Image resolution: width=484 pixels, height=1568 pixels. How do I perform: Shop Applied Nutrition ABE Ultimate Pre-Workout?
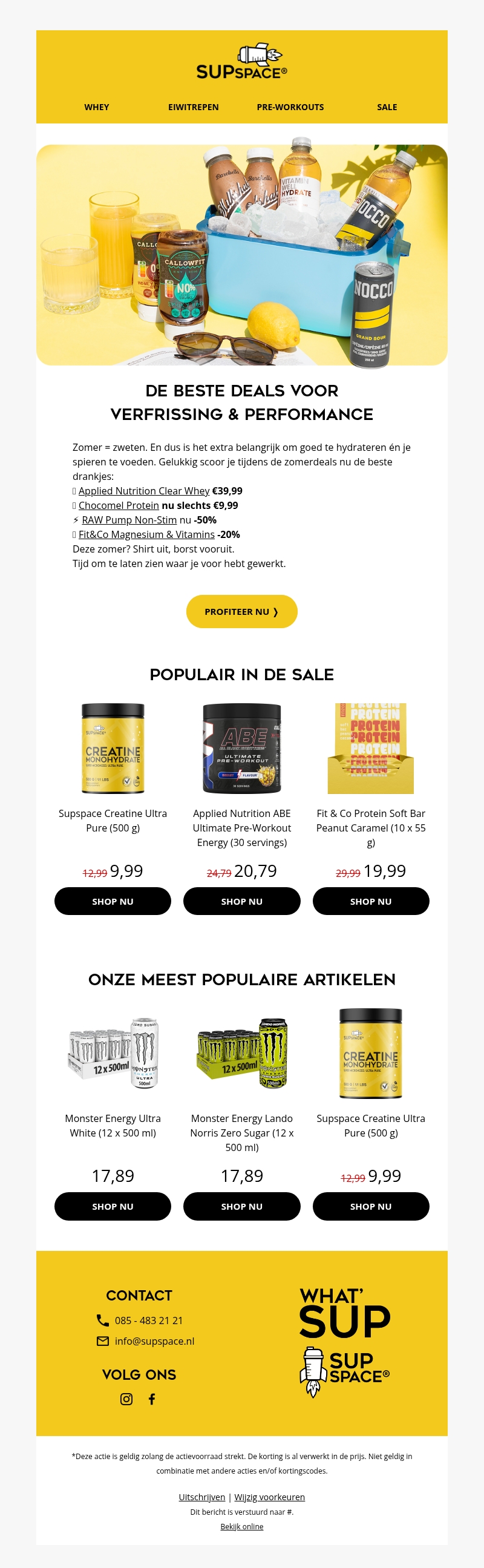tap(241, 901)
